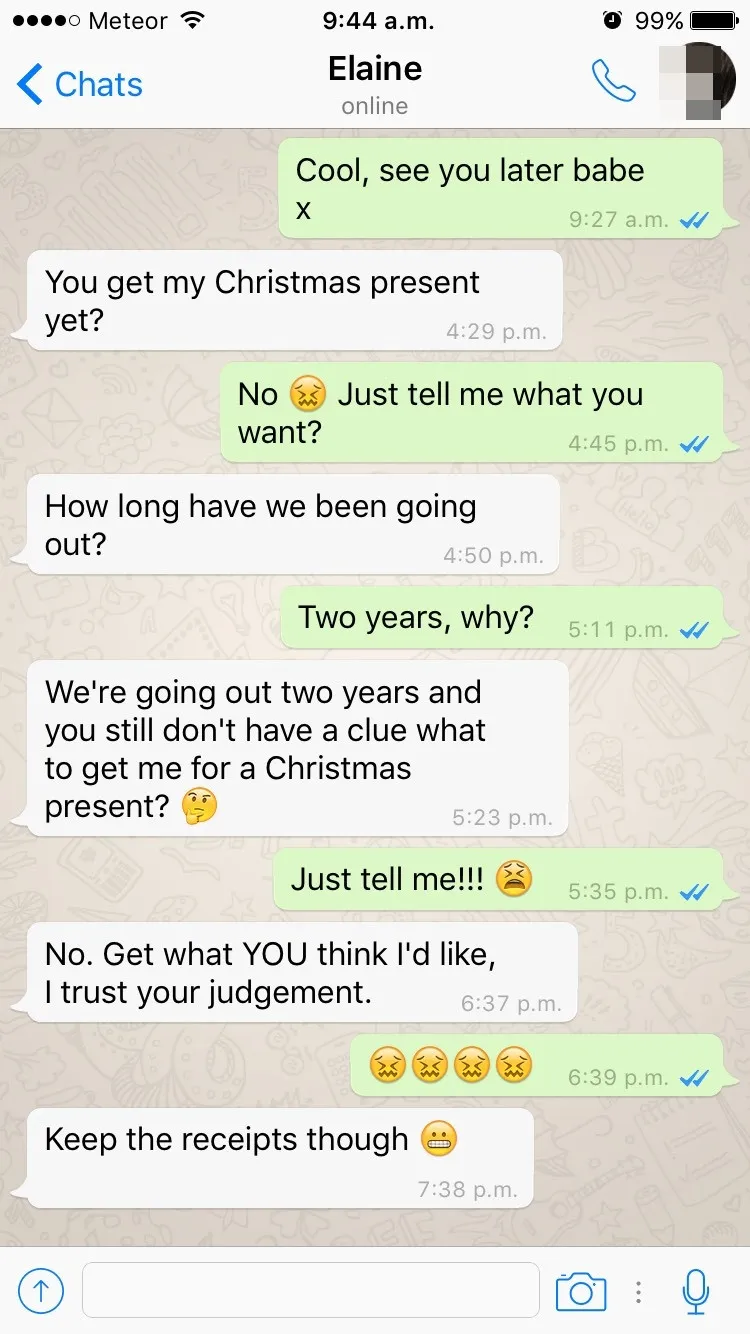Open the camera to send a photo
Image resolution: width=750 pixels, height=1334 pixels.
[x=581, y=1291]
